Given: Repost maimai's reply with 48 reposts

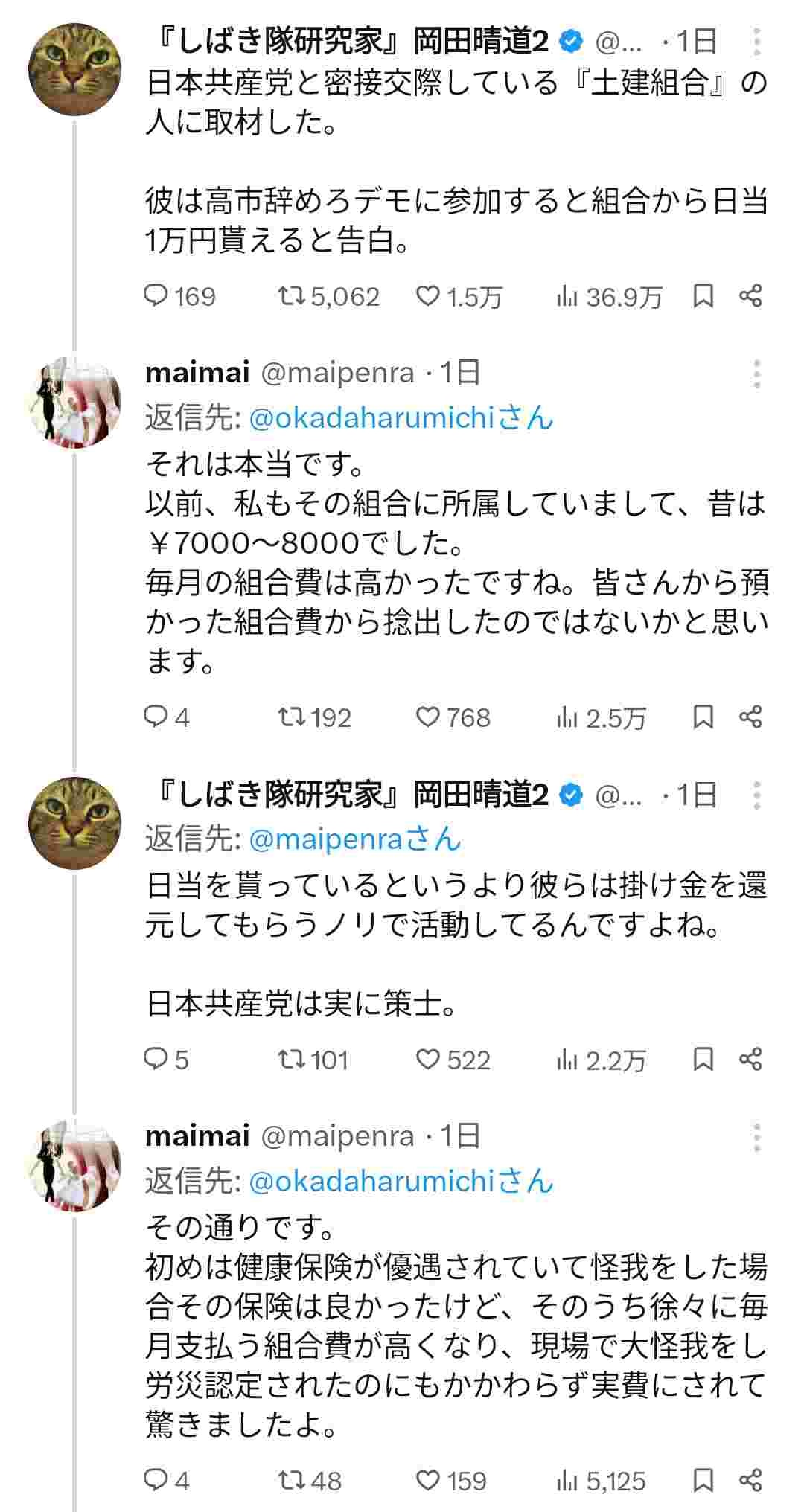Looking at the screenshot, I should (x=290, y=1480).
